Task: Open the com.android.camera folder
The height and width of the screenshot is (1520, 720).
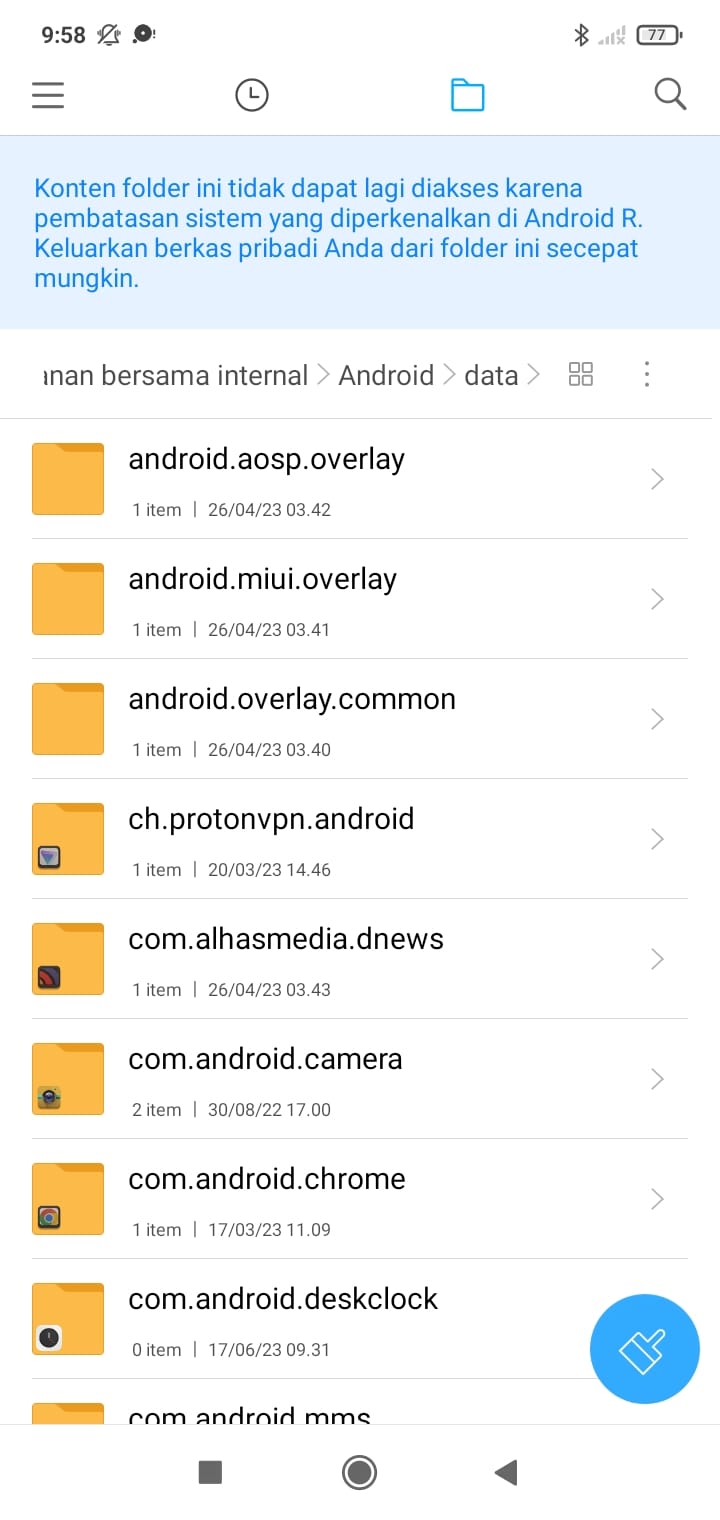Action: pyautogui.click(x=360, y=1079)
